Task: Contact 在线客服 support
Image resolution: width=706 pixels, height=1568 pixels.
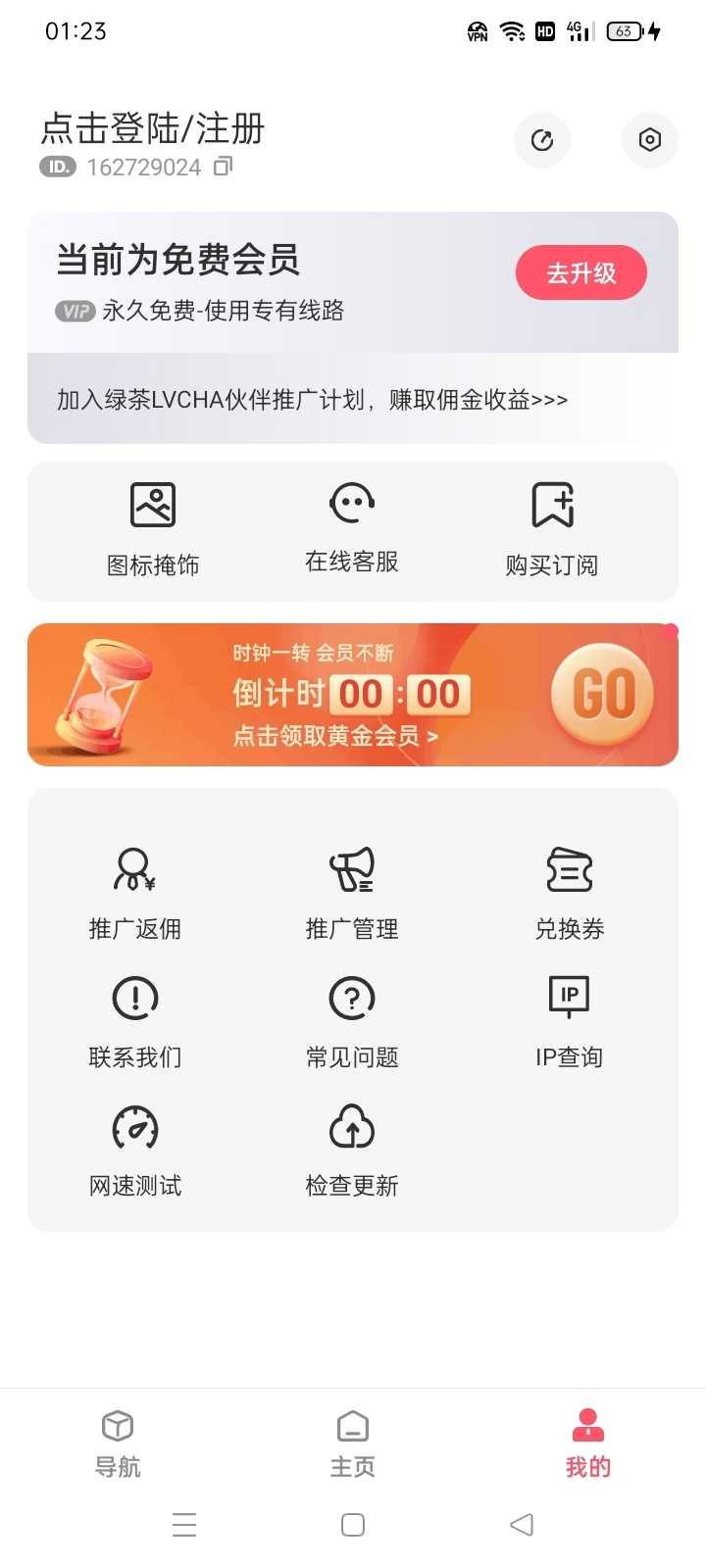Action: coord(352,529)
